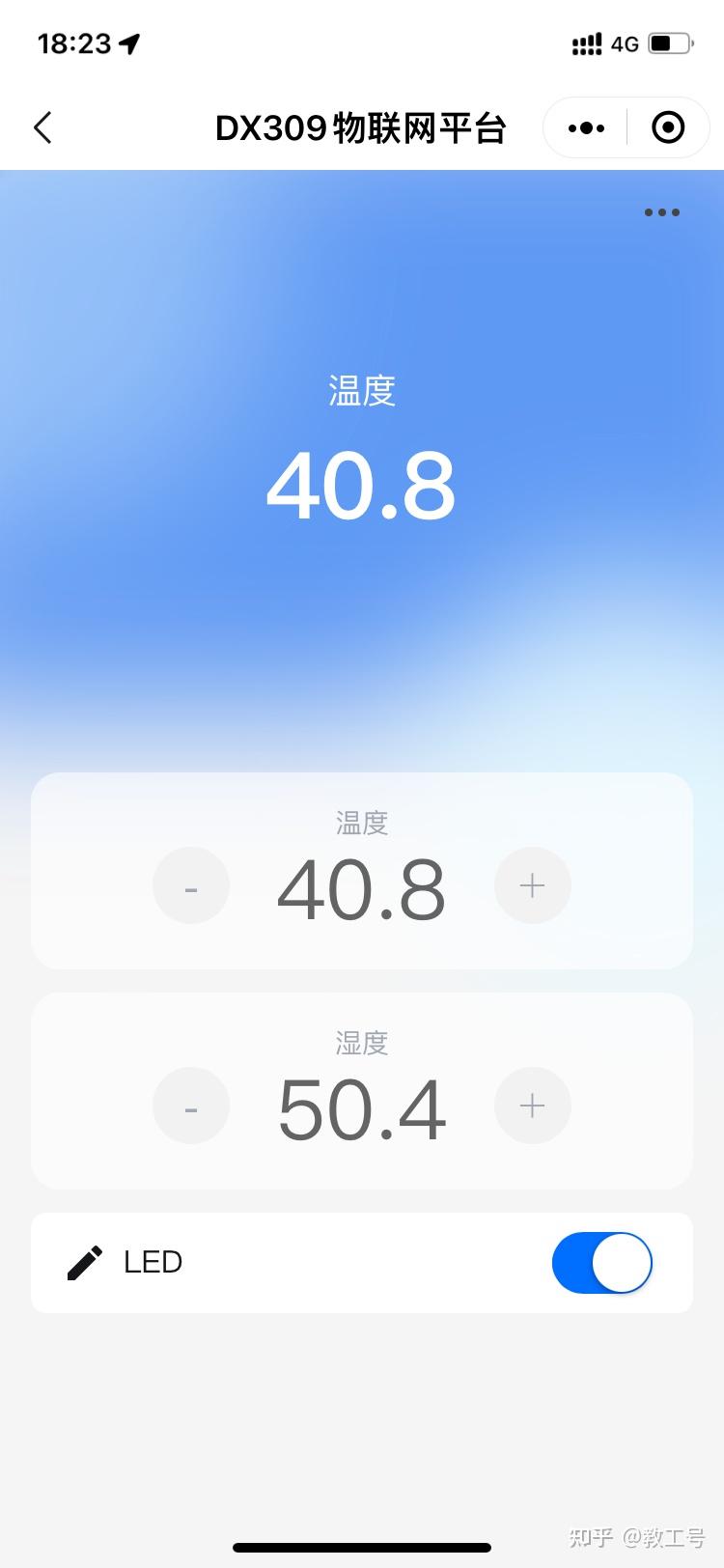Decrease the 湿度 value with minus

191,1106
